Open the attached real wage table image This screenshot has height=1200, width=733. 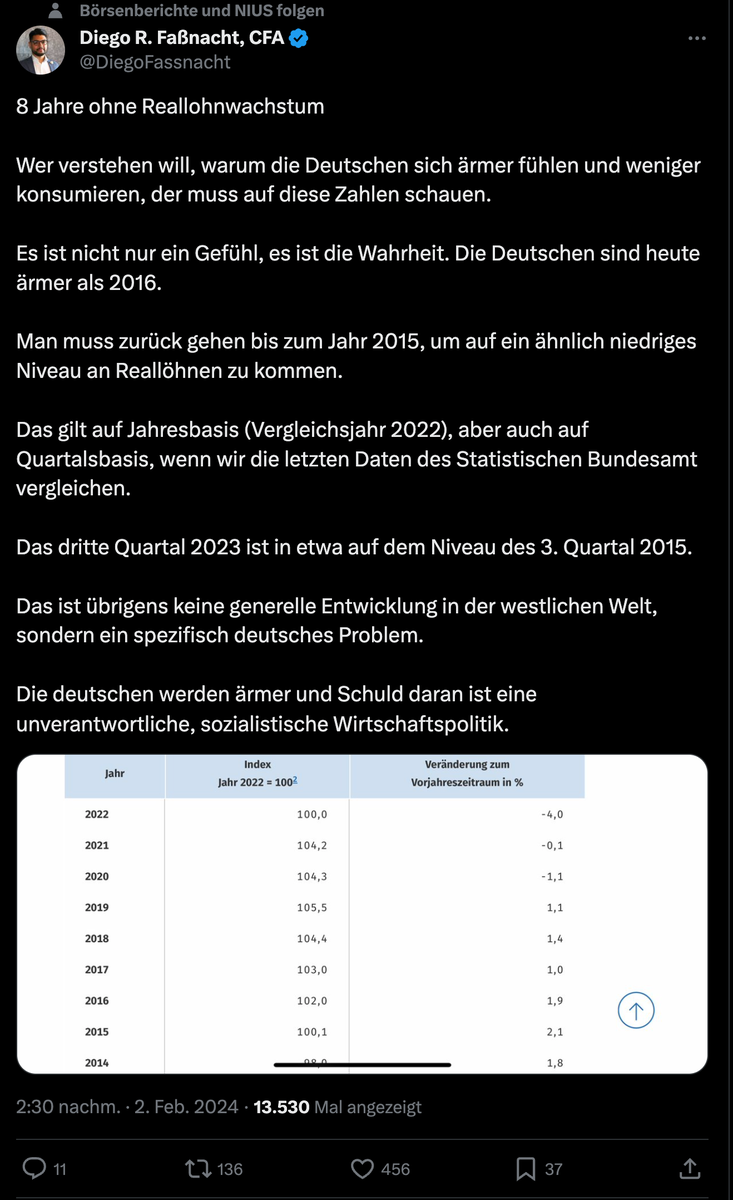(361, 914)
